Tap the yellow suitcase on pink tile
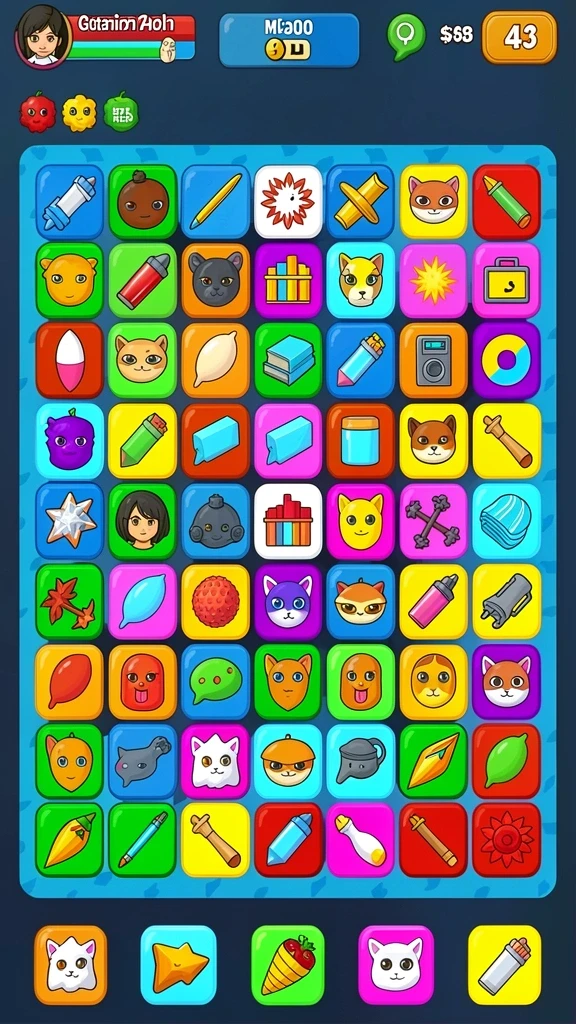The height and width of the screenshot is (1024, 576). click(x=506, y=281)
